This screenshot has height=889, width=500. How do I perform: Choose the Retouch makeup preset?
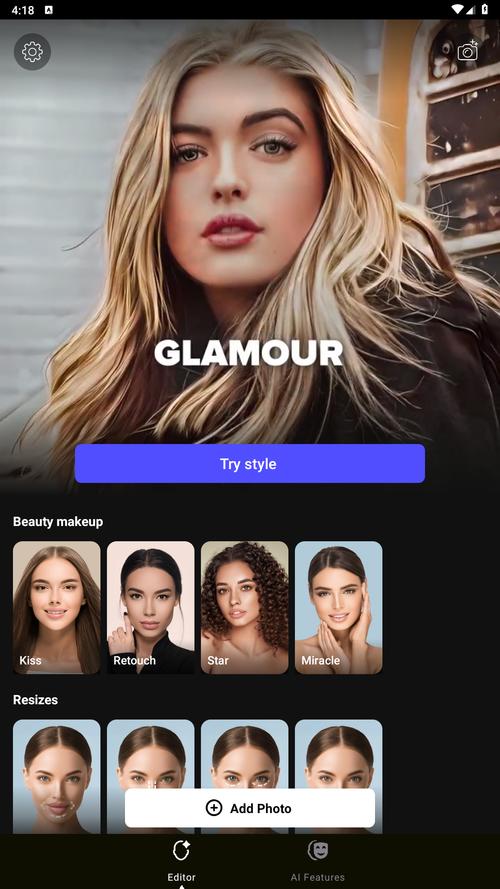(x=151, y=607)
